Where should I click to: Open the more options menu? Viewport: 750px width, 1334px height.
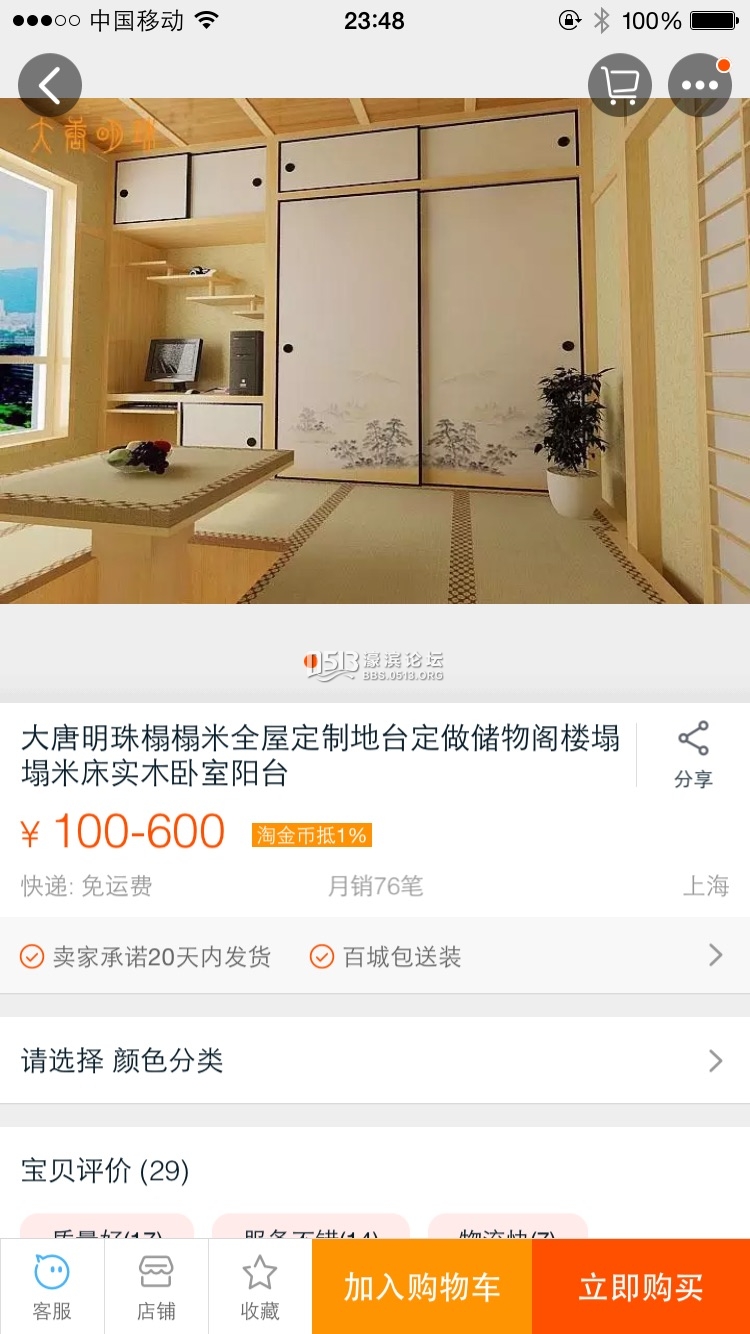(700, 86)
